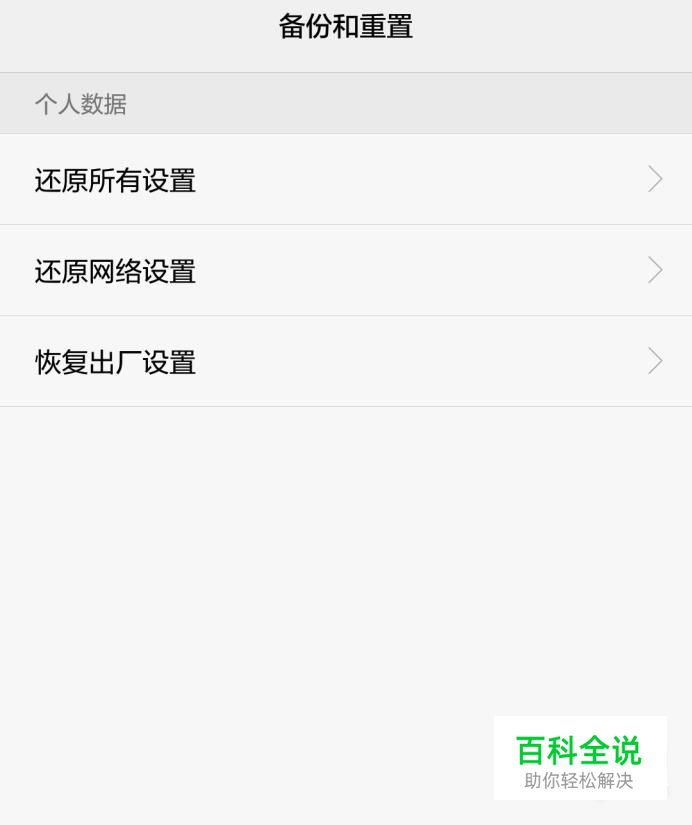
Task: Select 还原网络设置 row
Action: tap(345, 271)
